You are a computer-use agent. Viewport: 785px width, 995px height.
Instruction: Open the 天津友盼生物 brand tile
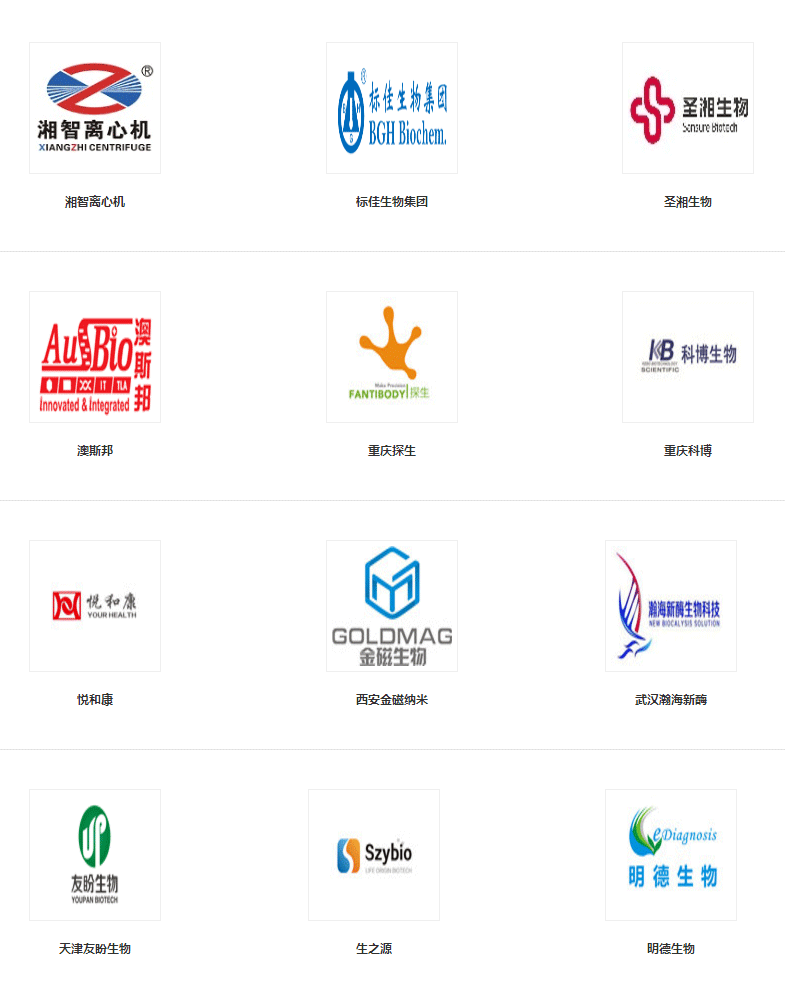tap(95, 855)
